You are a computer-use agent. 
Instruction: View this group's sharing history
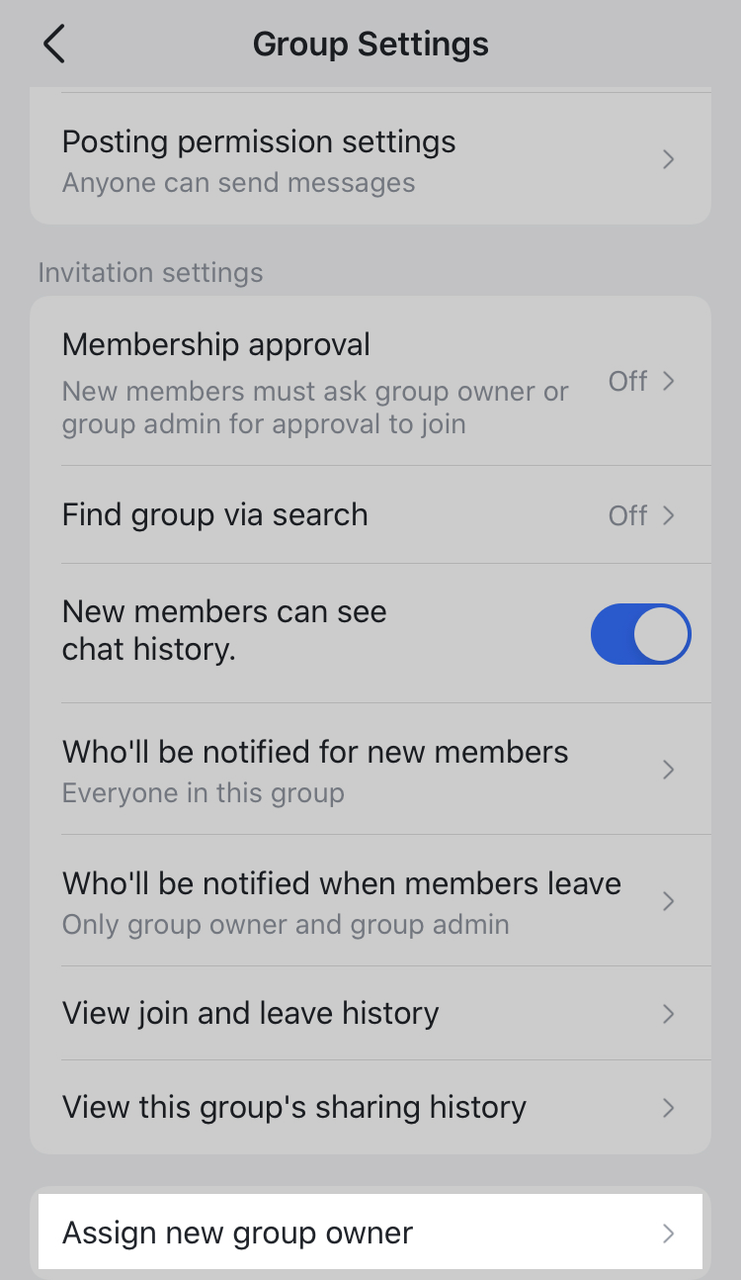point(370,1108)
